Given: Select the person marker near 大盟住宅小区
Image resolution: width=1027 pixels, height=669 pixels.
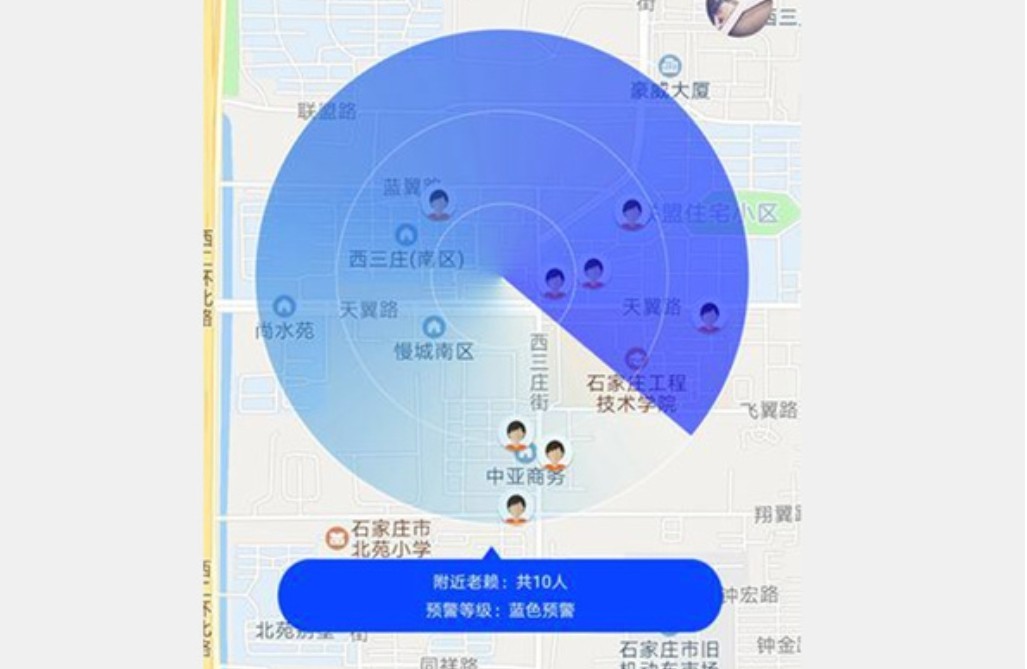Looking at the screenshot, I should (x=631, y=213).
